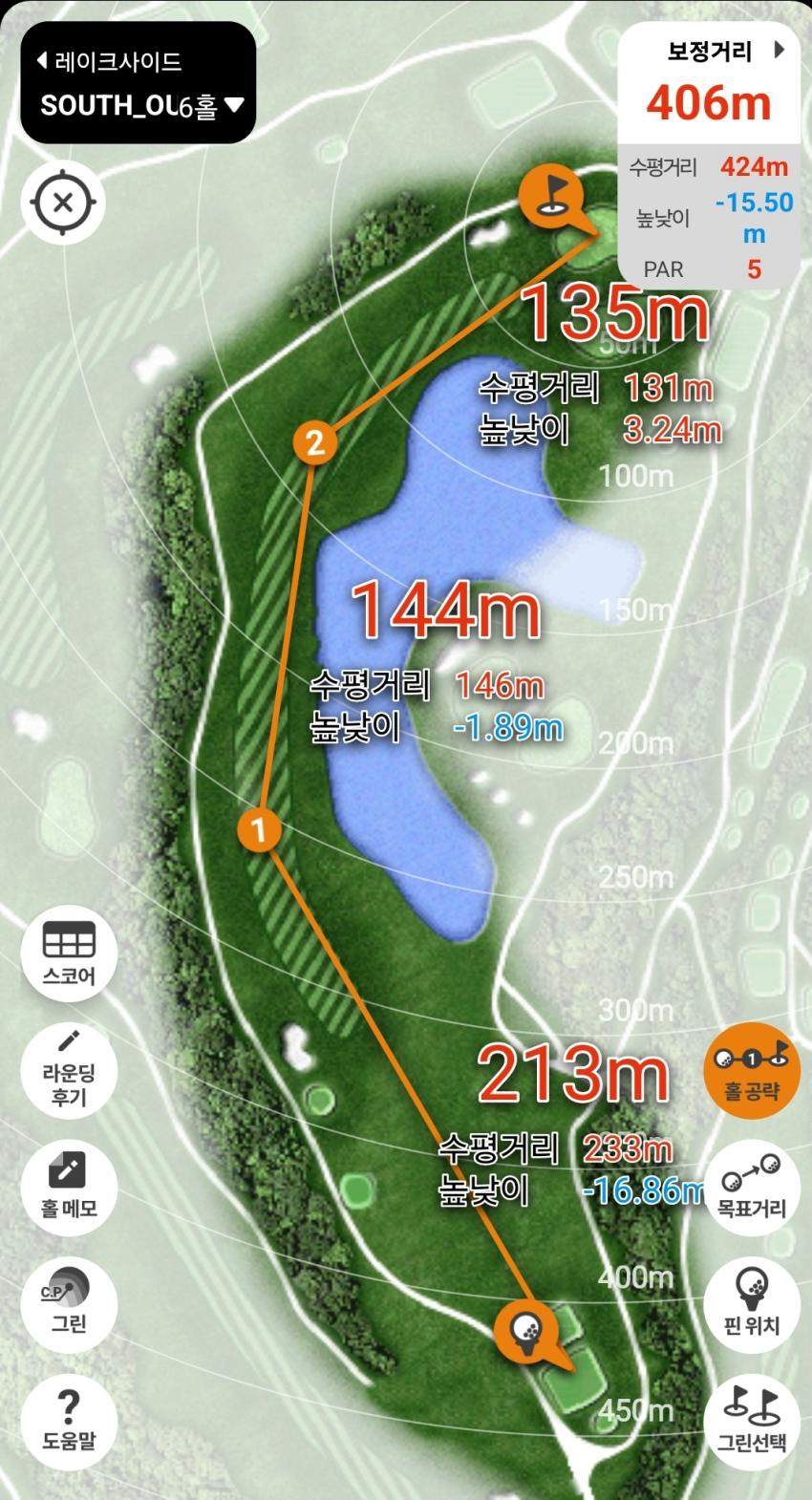Image resolution: width=812 pixels, height=1500 pixels.
Task: Tap the flag pin marker on green
Action: 551,193
